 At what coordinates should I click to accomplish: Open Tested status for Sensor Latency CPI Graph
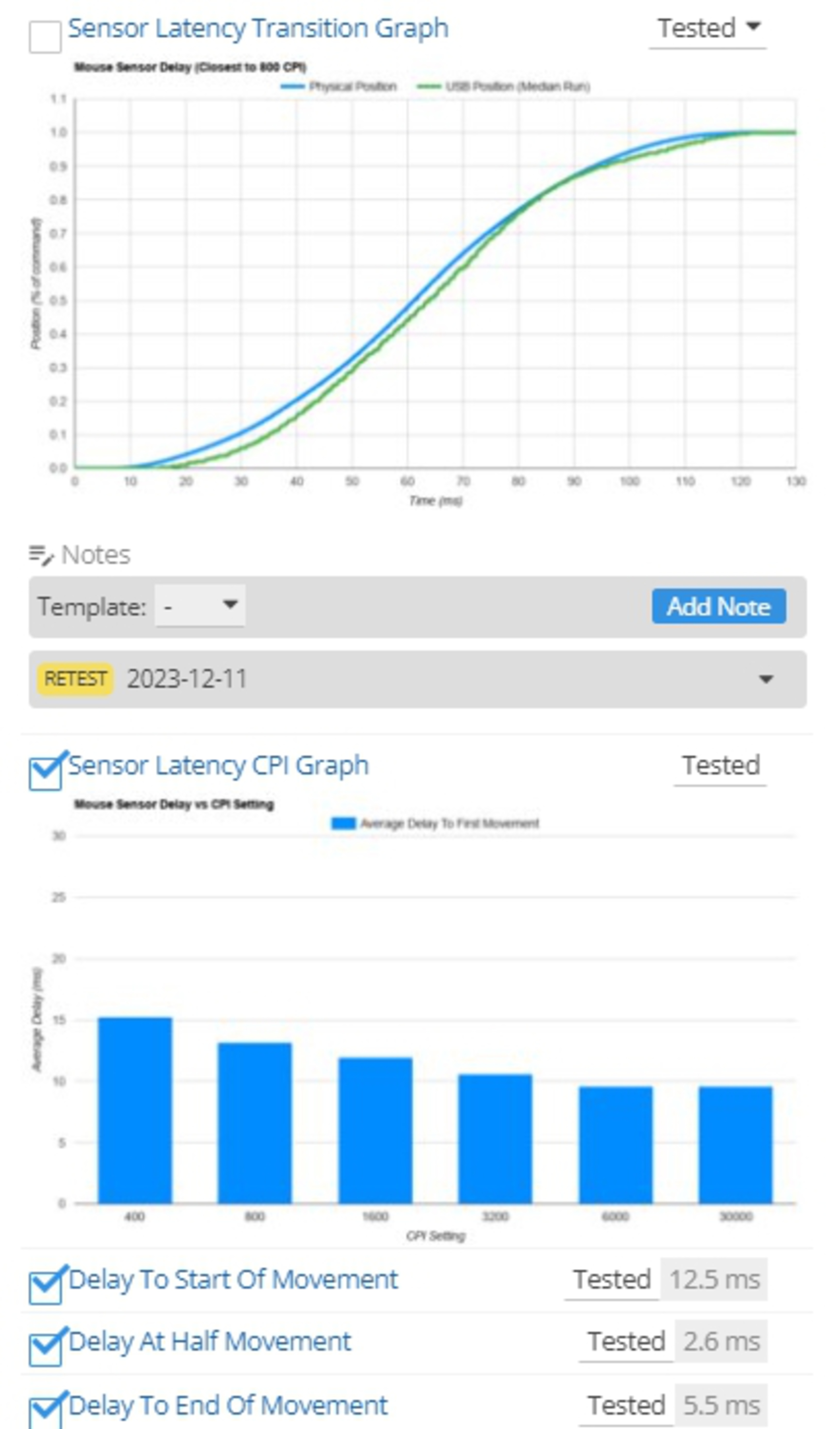click(720, 766)
